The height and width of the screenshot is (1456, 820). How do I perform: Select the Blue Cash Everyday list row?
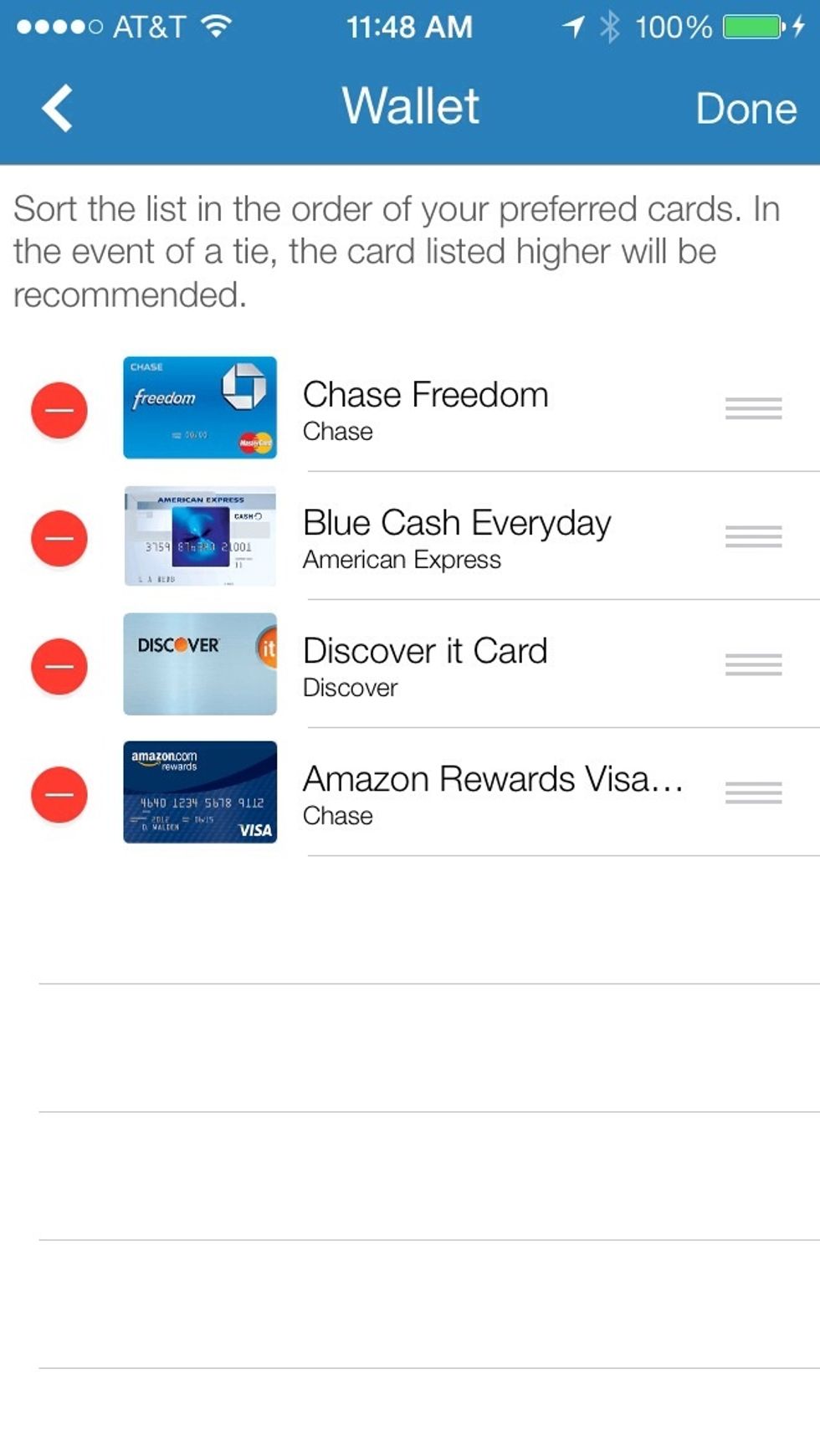tap(460, 538)
